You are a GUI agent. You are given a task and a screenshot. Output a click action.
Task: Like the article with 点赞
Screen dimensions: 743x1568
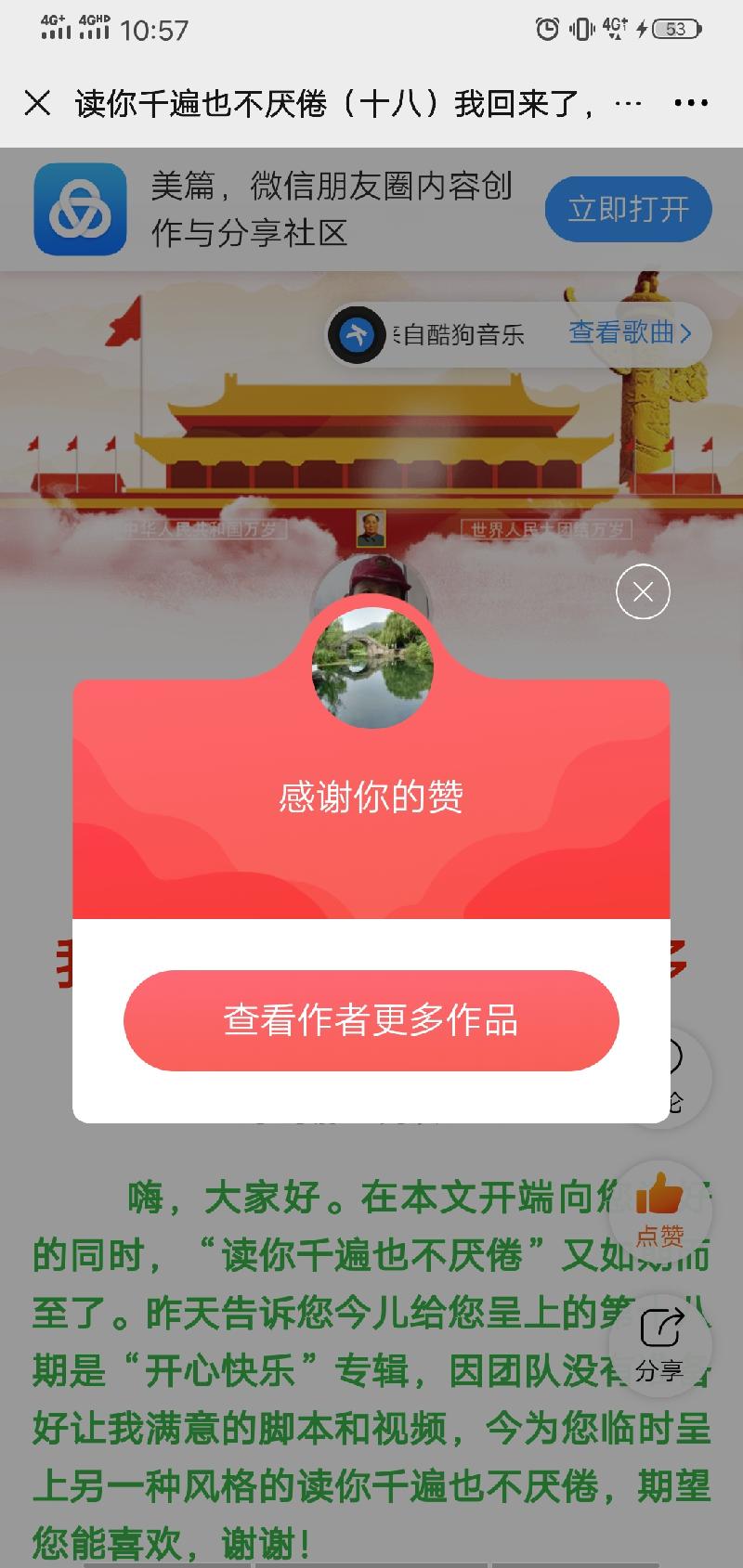click(x=659, y=1207)
